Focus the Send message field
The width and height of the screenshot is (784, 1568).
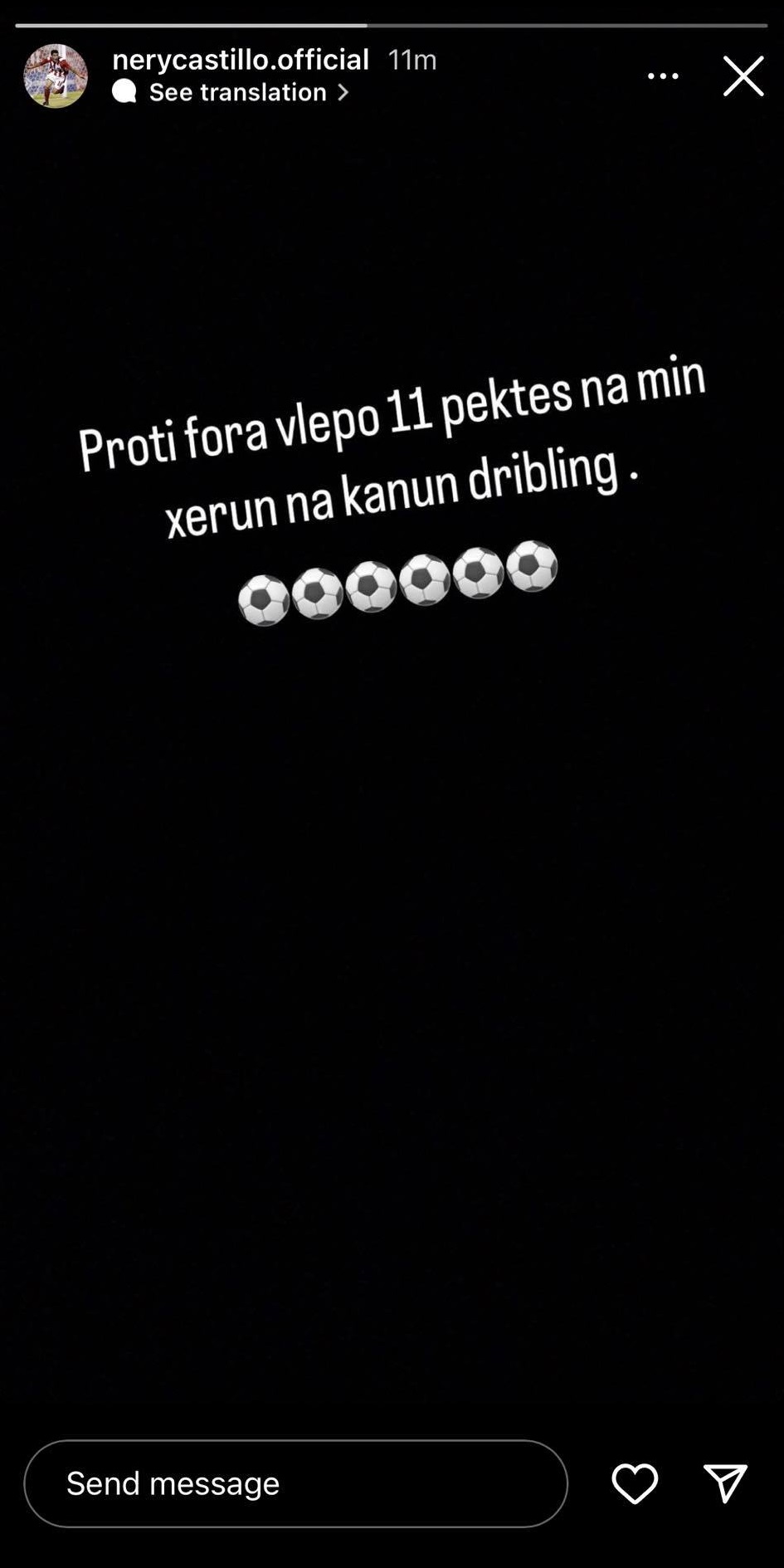(x=295, y=1483)
